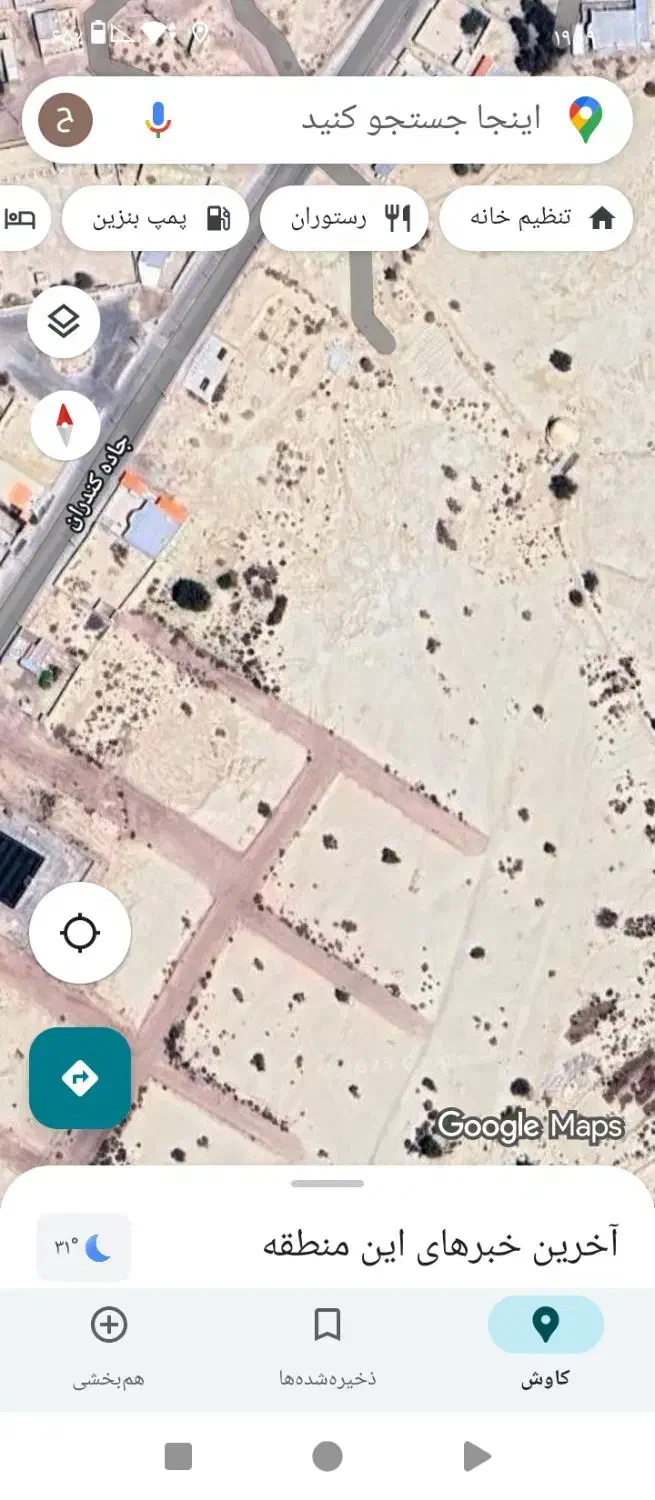Open directions with the teal arrow button

coord(80,1078)
